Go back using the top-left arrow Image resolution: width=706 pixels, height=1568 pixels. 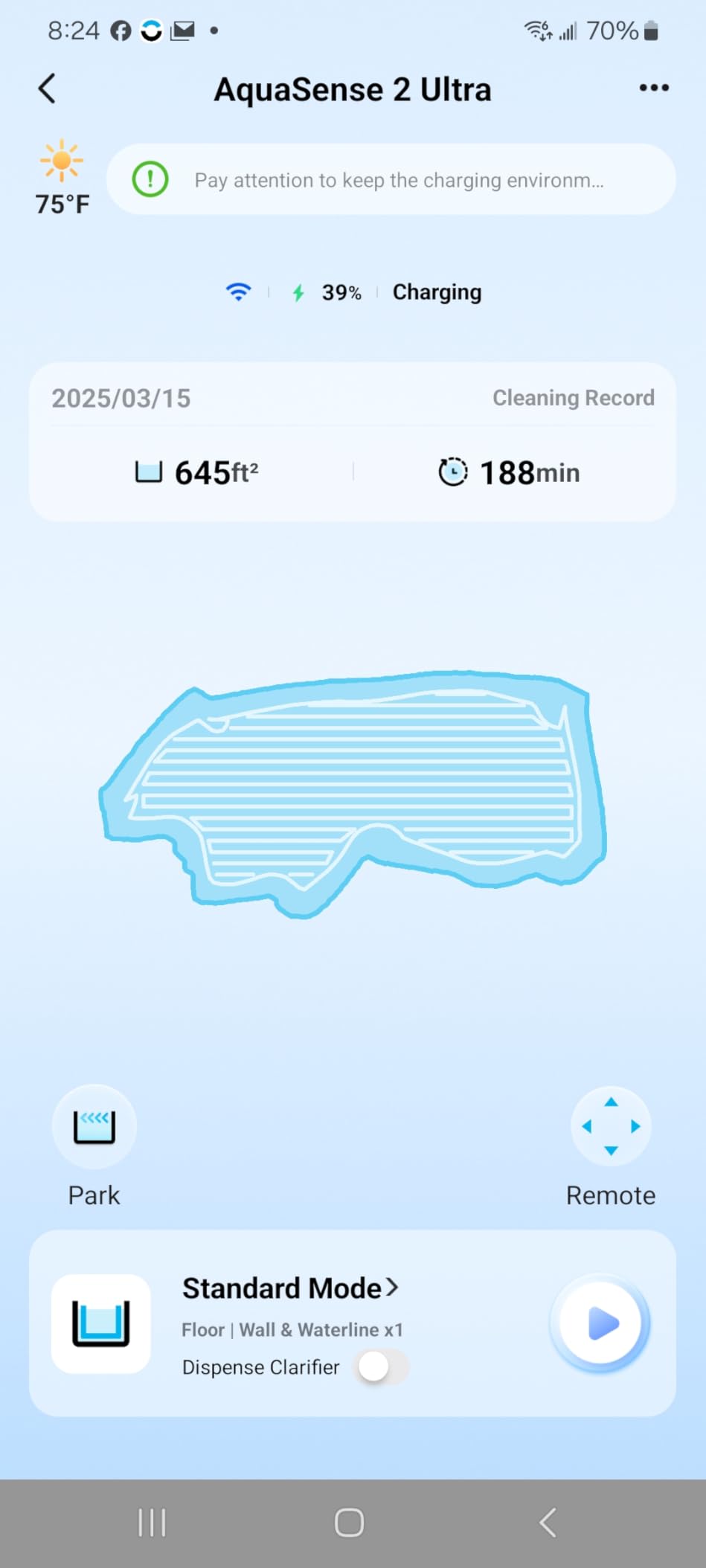47,89
